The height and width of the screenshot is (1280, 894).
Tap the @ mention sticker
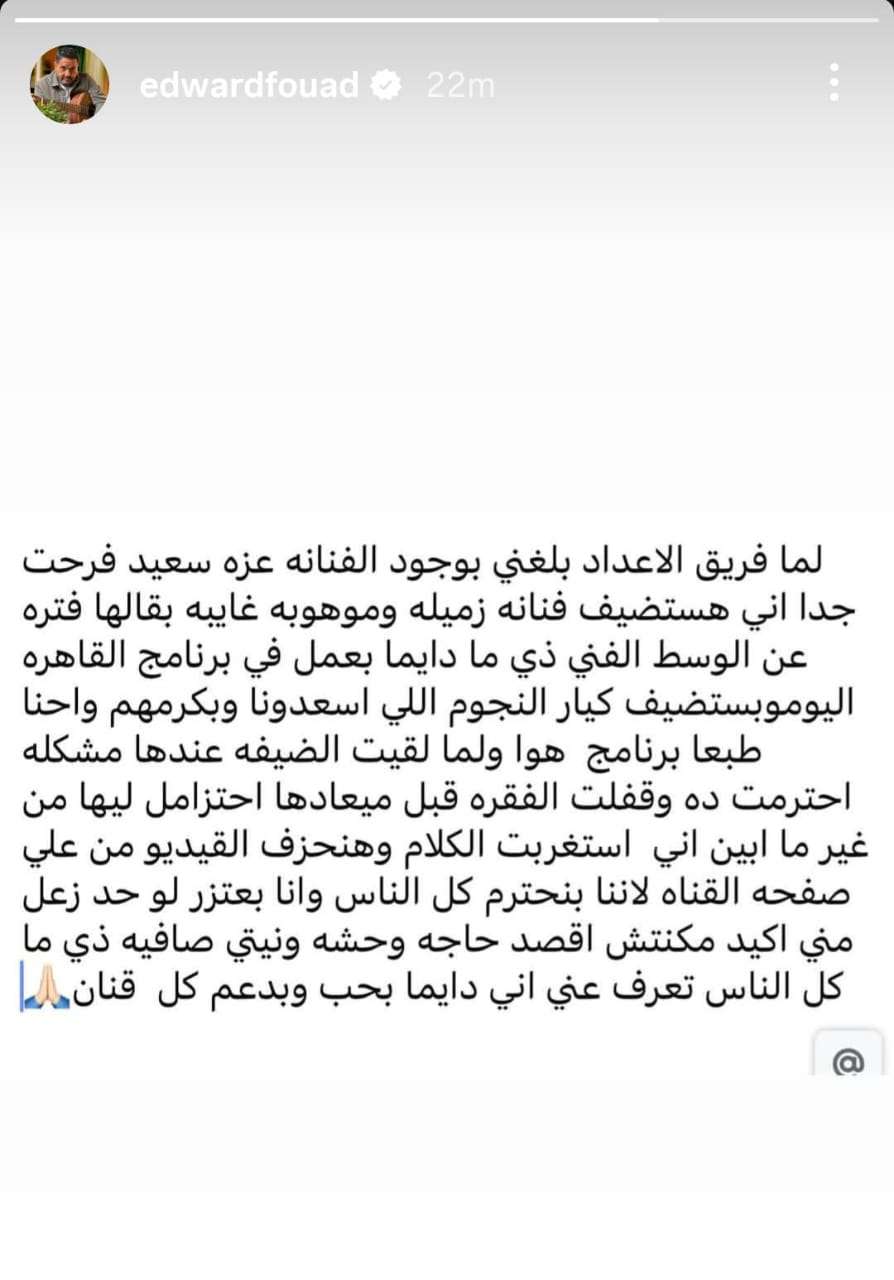tap(848, 1059)
